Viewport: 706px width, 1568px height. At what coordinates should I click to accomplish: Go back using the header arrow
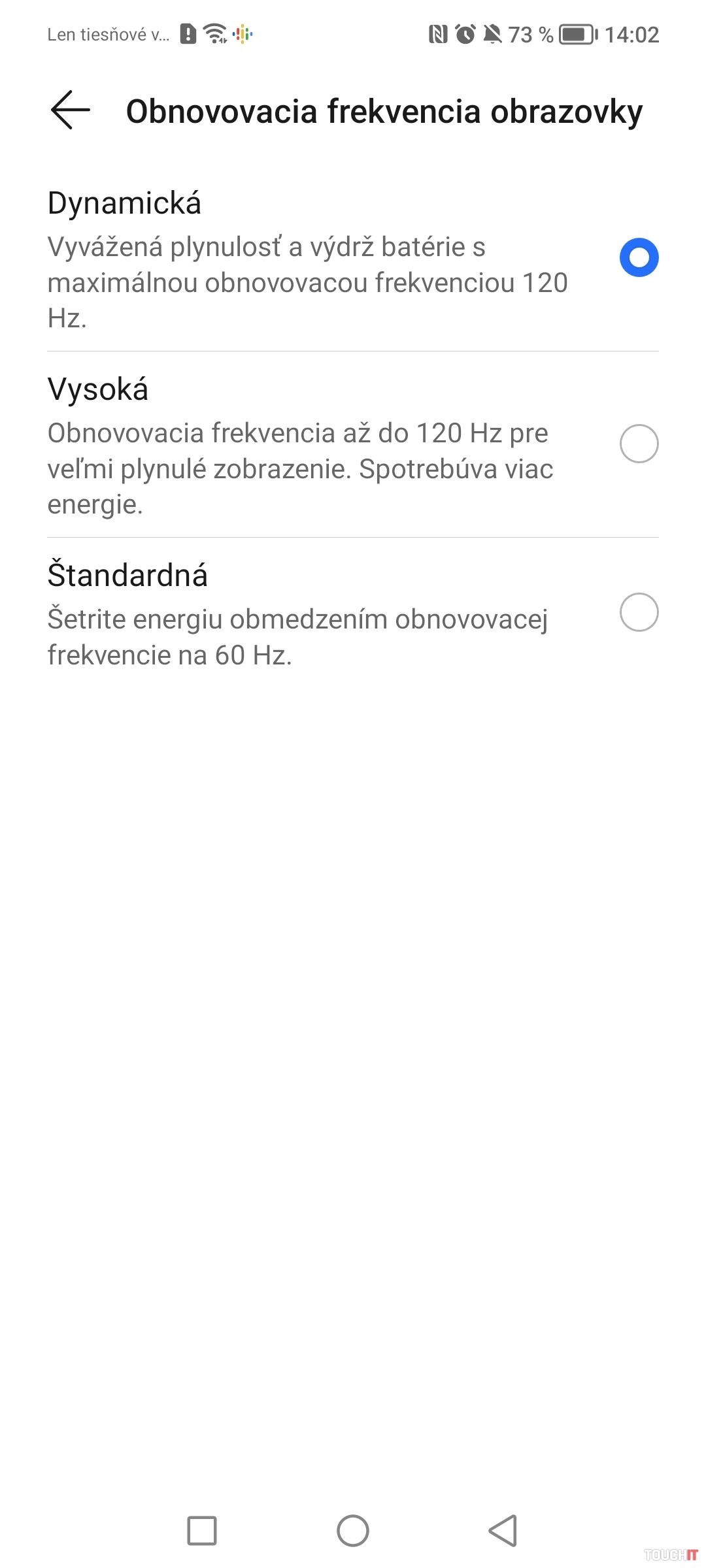[x=71, y=110]
